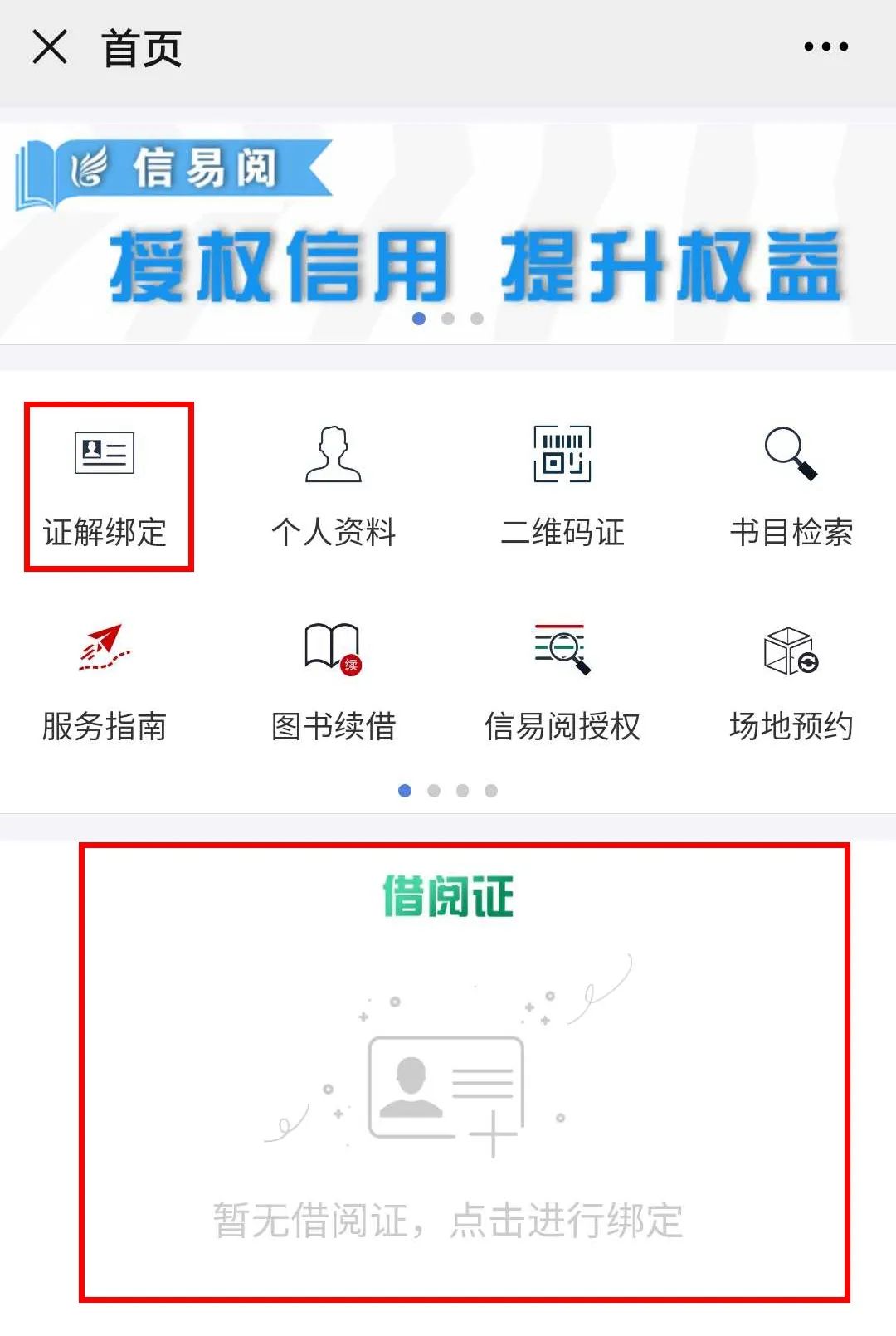Close the 首页 page
This screenshot has height=1336, width=896.
(50, 47)
